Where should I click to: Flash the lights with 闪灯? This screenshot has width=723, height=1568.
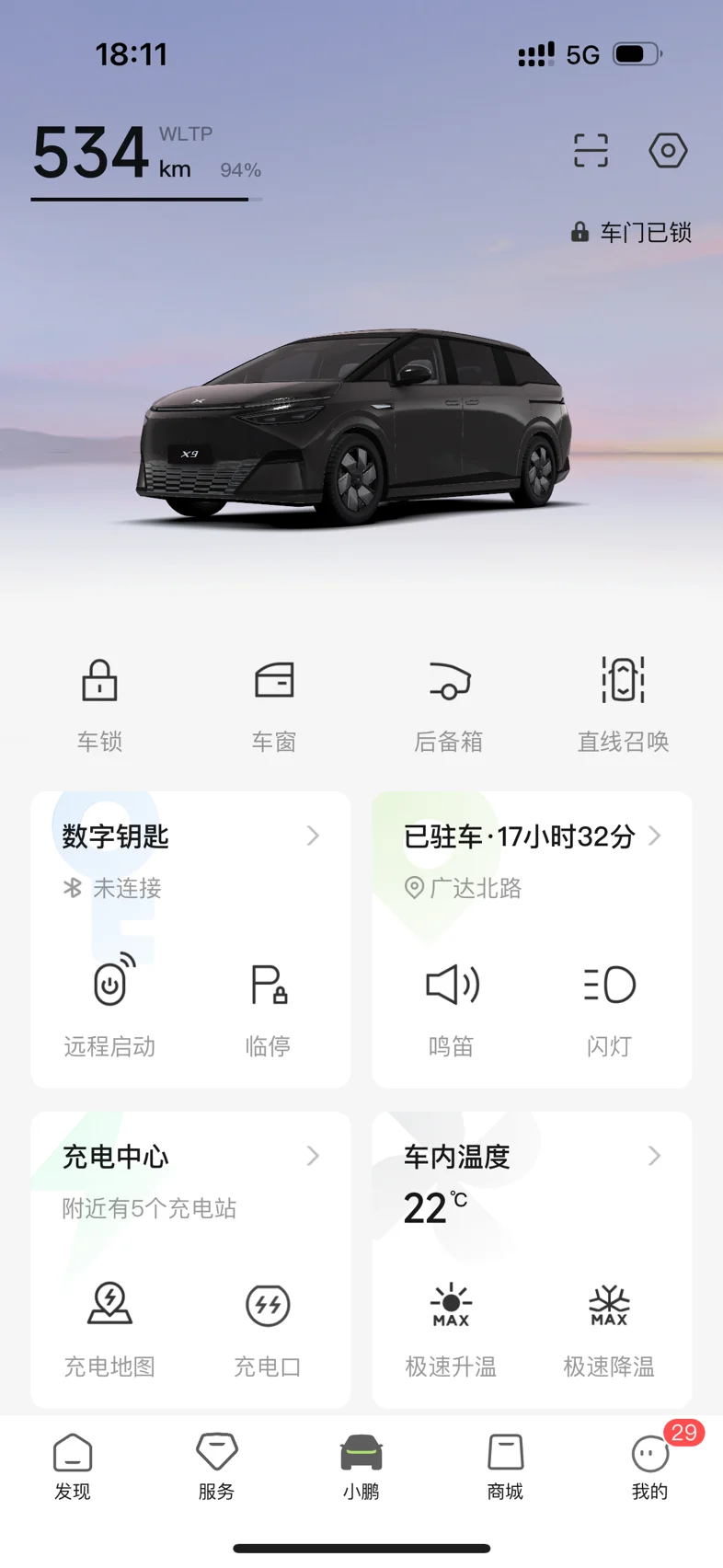[x=609, y=1006]
